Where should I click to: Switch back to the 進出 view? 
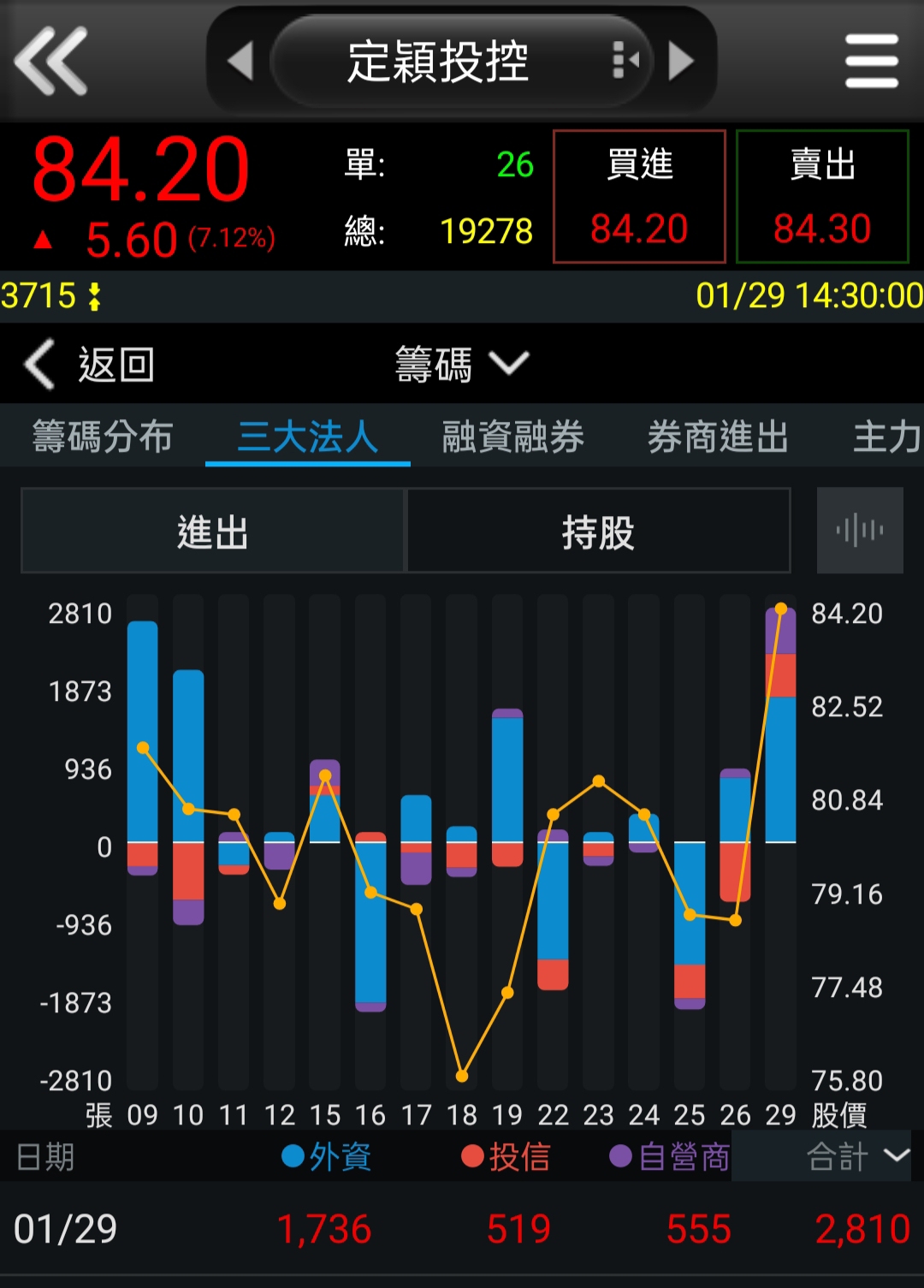coord(211,531)
